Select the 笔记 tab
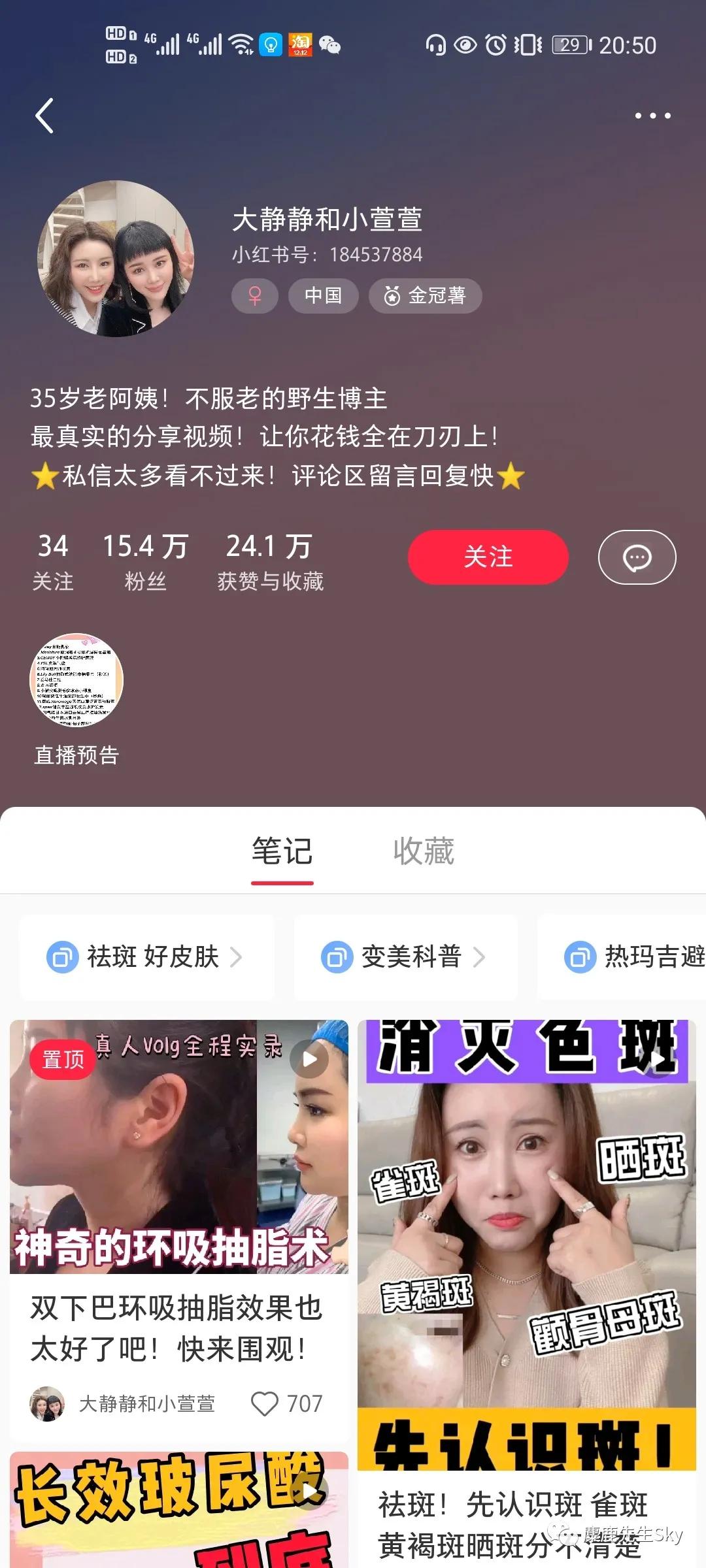Screen dimensions: 706x1568 tap(282, 851)
